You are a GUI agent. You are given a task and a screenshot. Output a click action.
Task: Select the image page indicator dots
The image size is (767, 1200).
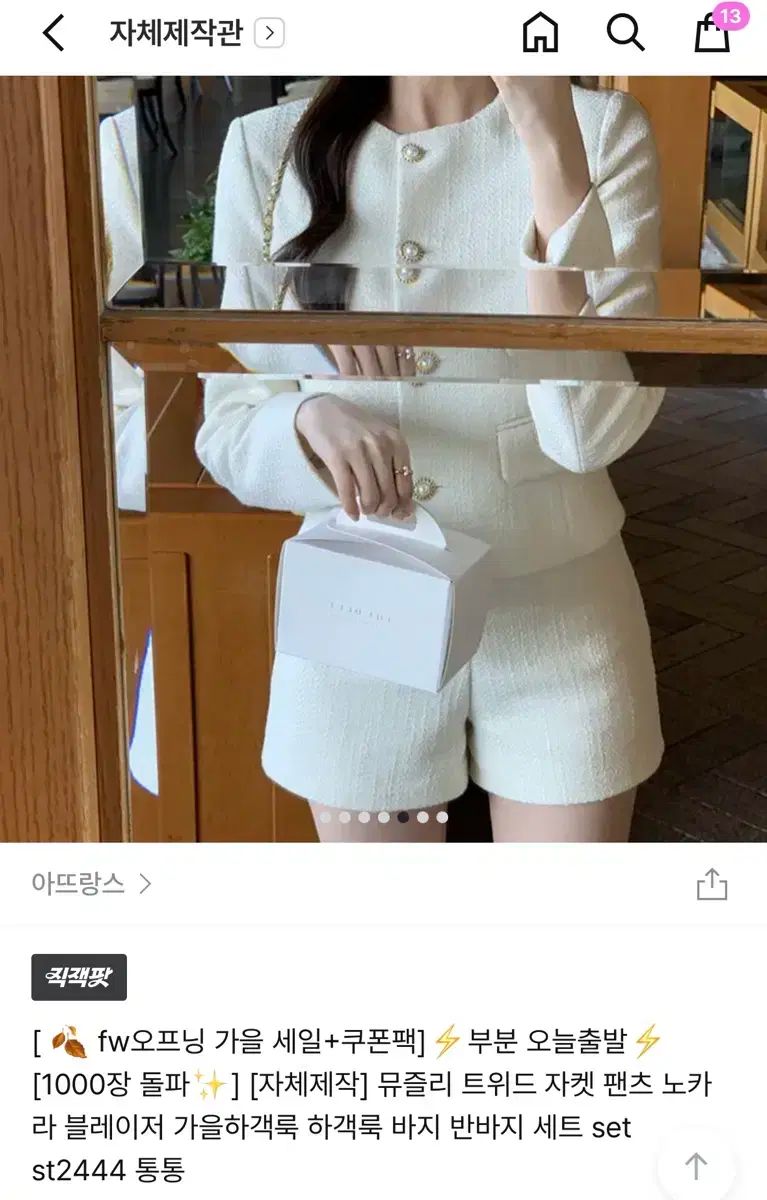(384, 817)
